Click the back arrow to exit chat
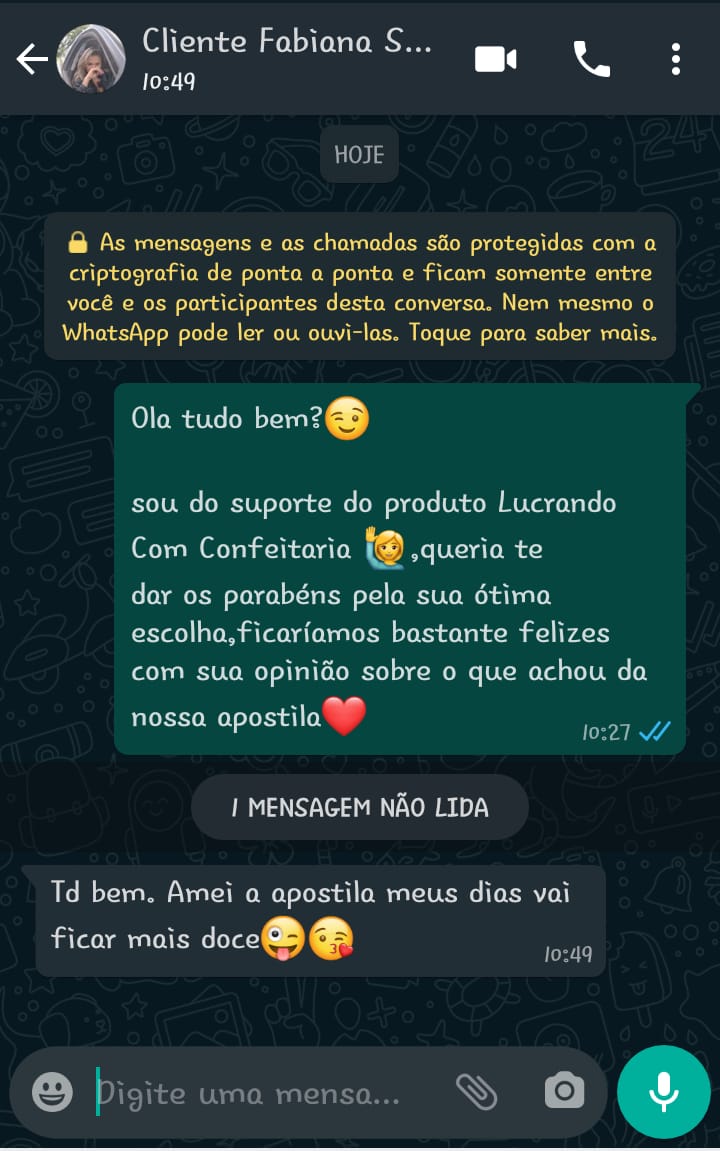Image resolution: width=720 pixels, height=1151 pixels. pyautogui.click(x=31, y=58)
